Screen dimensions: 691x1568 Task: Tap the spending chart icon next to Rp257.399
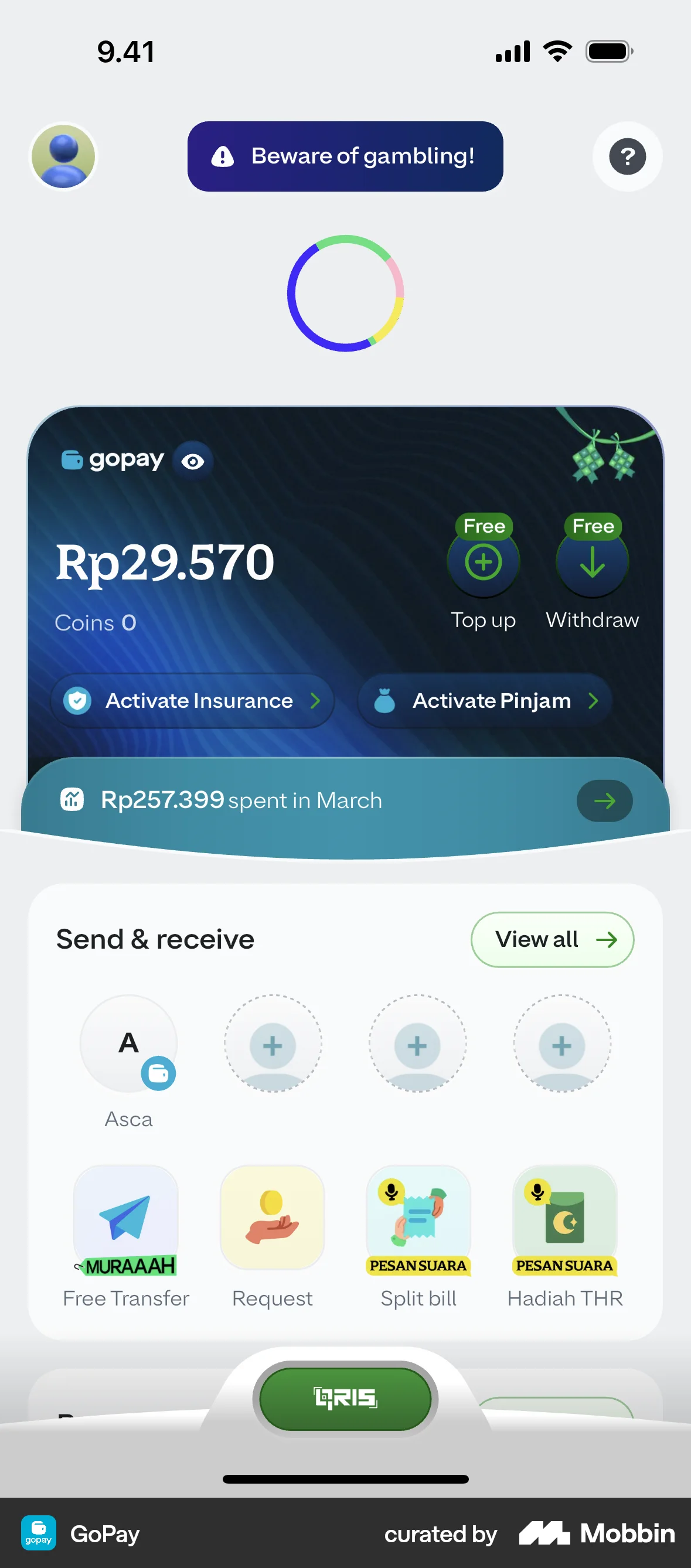point(72,800)
